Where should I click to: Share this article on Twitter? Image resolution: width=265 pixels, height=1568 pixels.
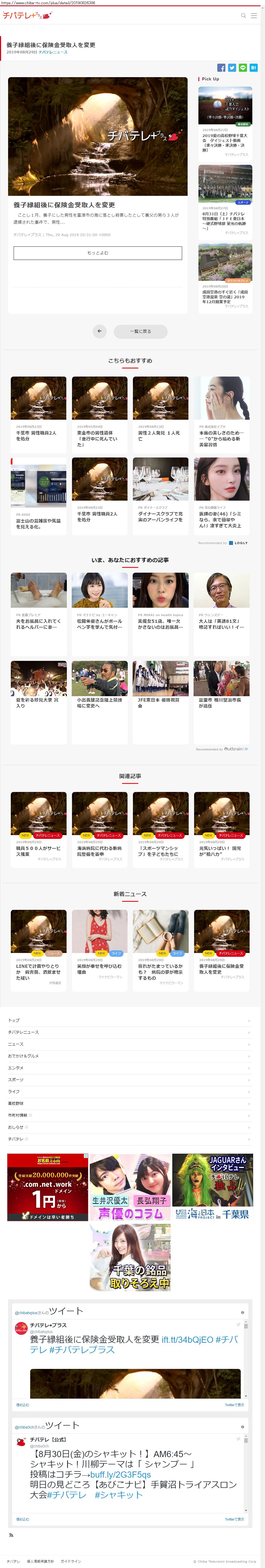coord(232,67)
